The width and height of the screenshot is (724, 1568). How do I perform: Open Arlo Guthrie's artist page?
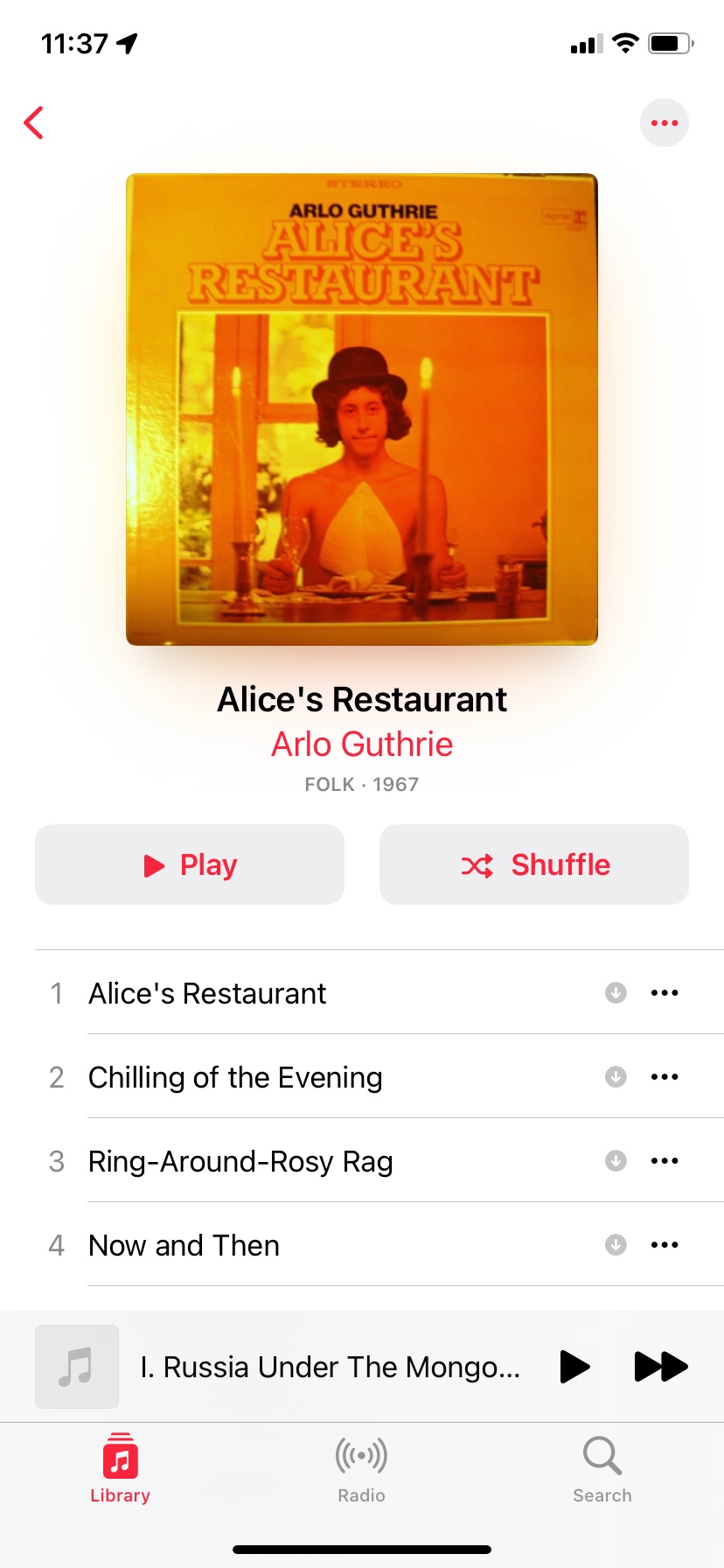[362, 745]
